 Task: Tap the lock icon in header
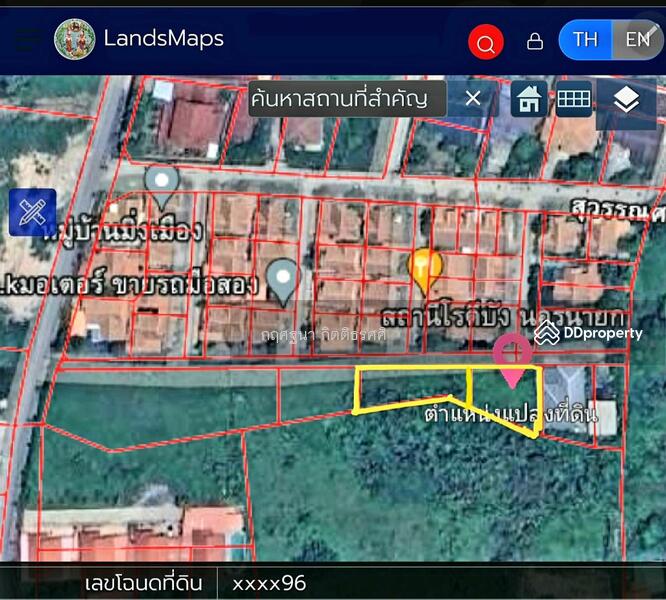coord(535,41)
